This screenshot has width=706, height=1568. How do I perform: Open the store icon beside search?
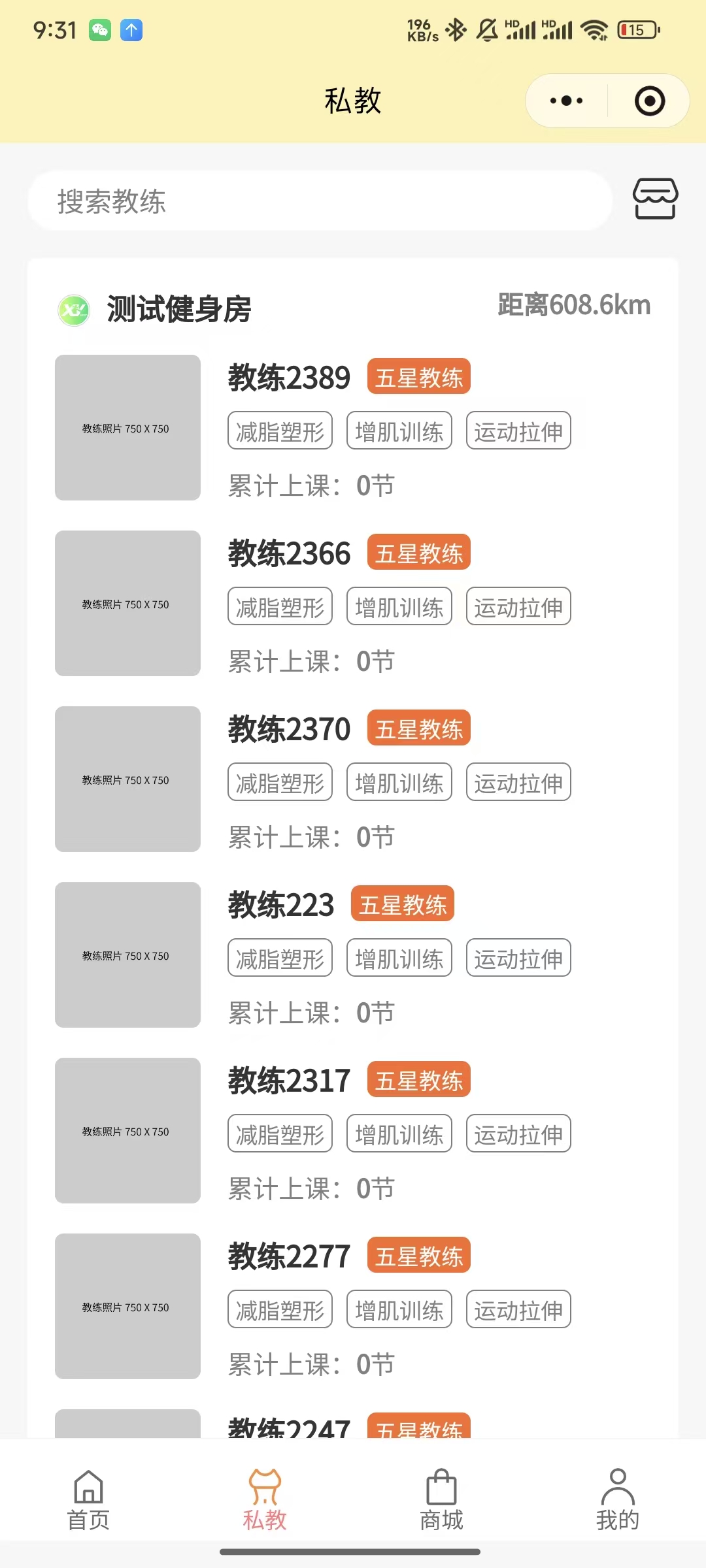point(655,199)
